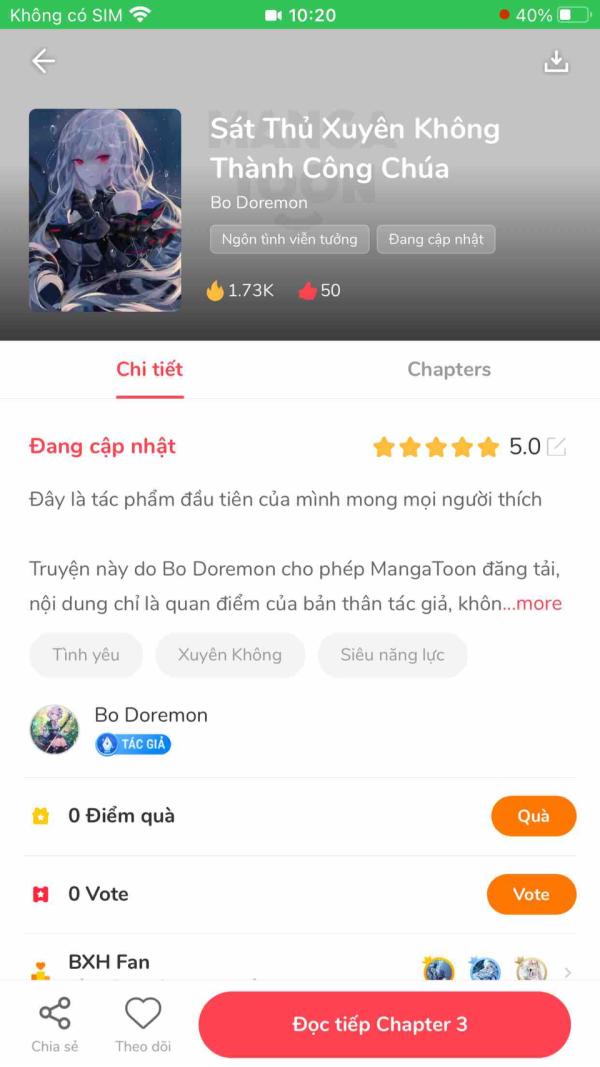Viewport: 600px width, 1067px height.
Task: Go back using the arrow icon
Action: click(43, 61)
